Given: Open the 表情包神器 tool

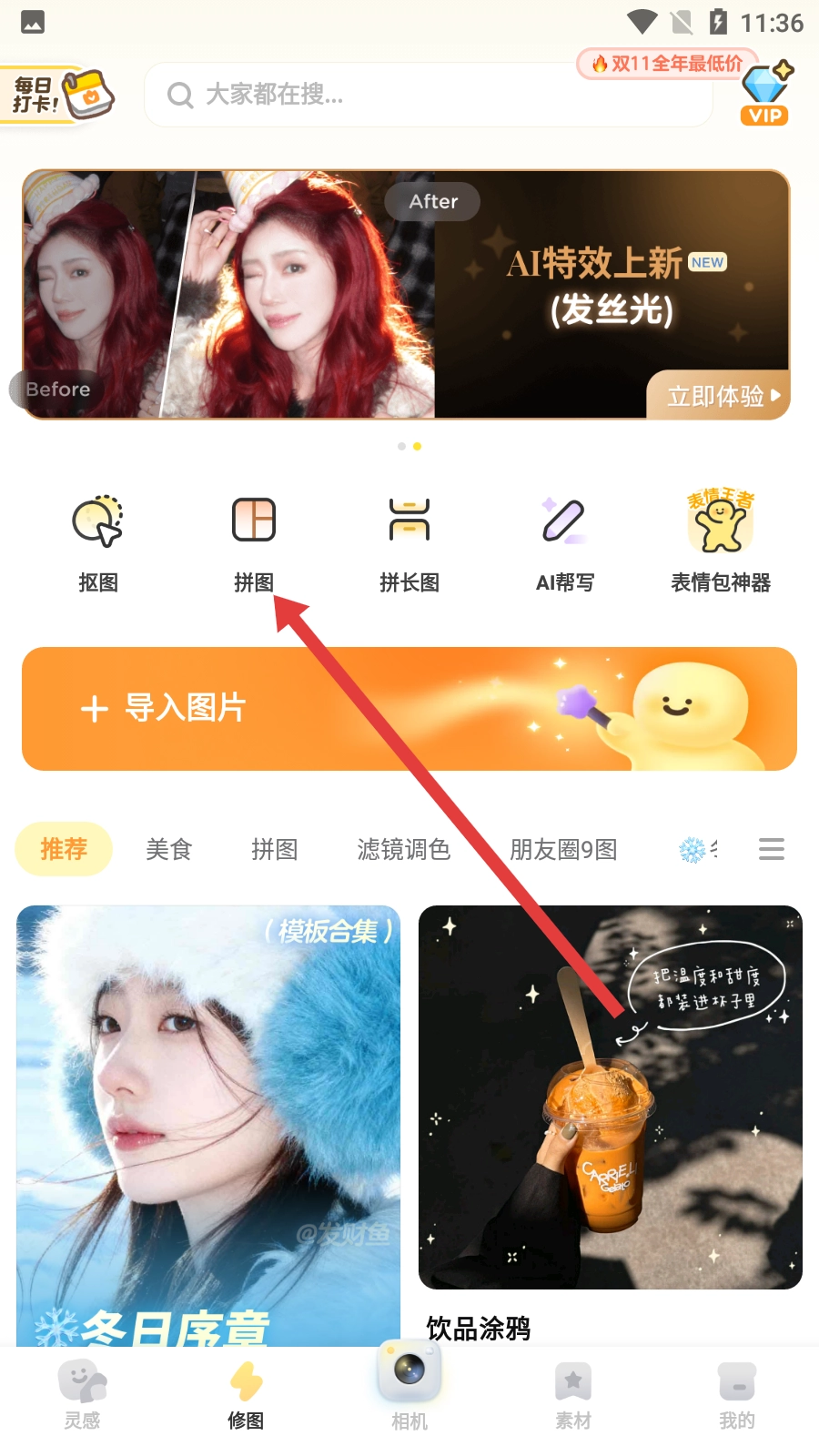Looking at the screenshot, I should pyautogui.click(x=720, y=542).
